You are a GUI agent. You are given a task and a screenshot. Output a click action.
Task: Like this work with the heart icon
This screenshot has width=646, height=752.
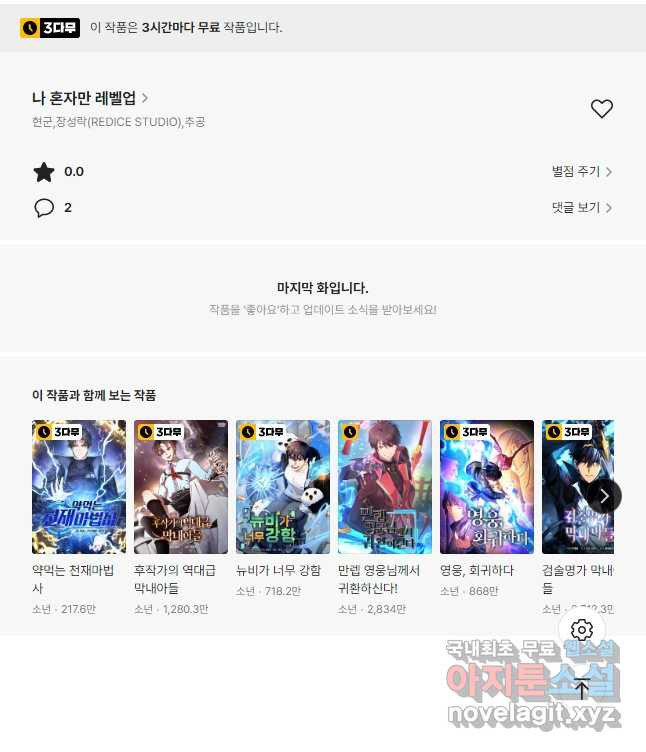click(x=601, y=109)
